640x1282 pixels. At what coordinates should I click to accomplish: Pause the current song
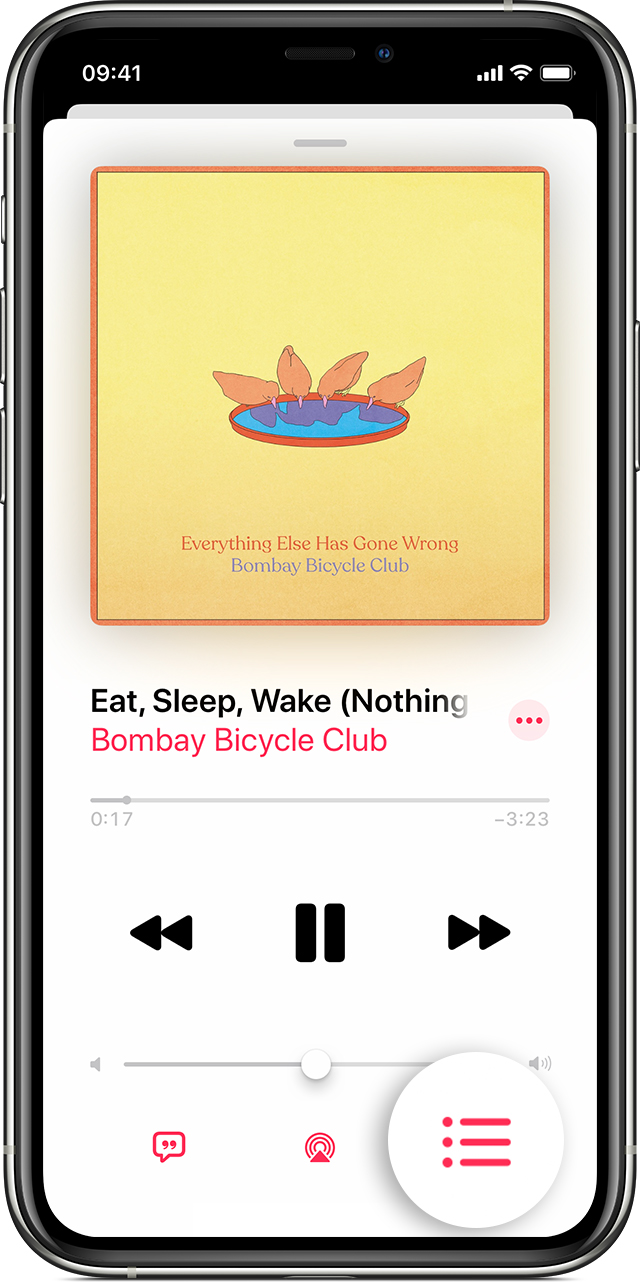[320, 933]
